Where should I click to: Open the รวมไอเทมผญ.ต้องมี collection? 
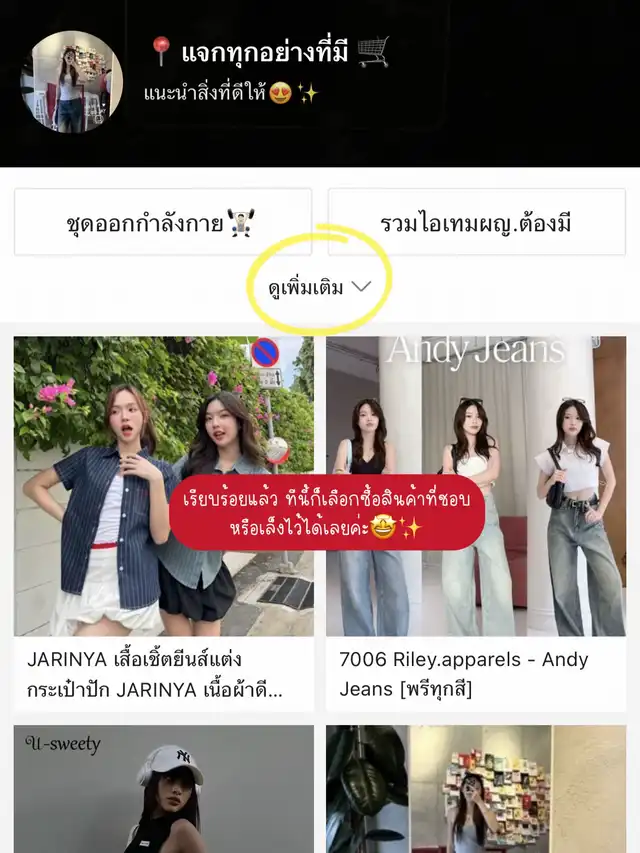(476, 222)
